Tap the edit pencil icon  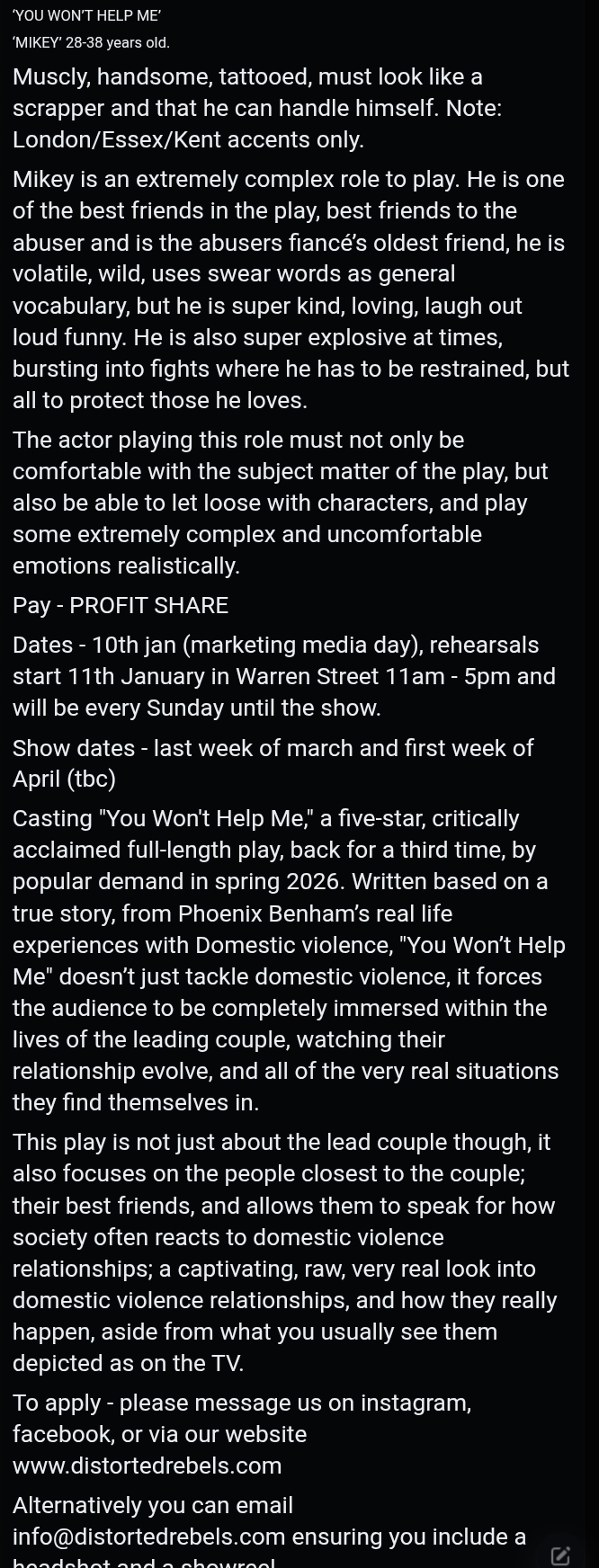[x=560, y=1555]
